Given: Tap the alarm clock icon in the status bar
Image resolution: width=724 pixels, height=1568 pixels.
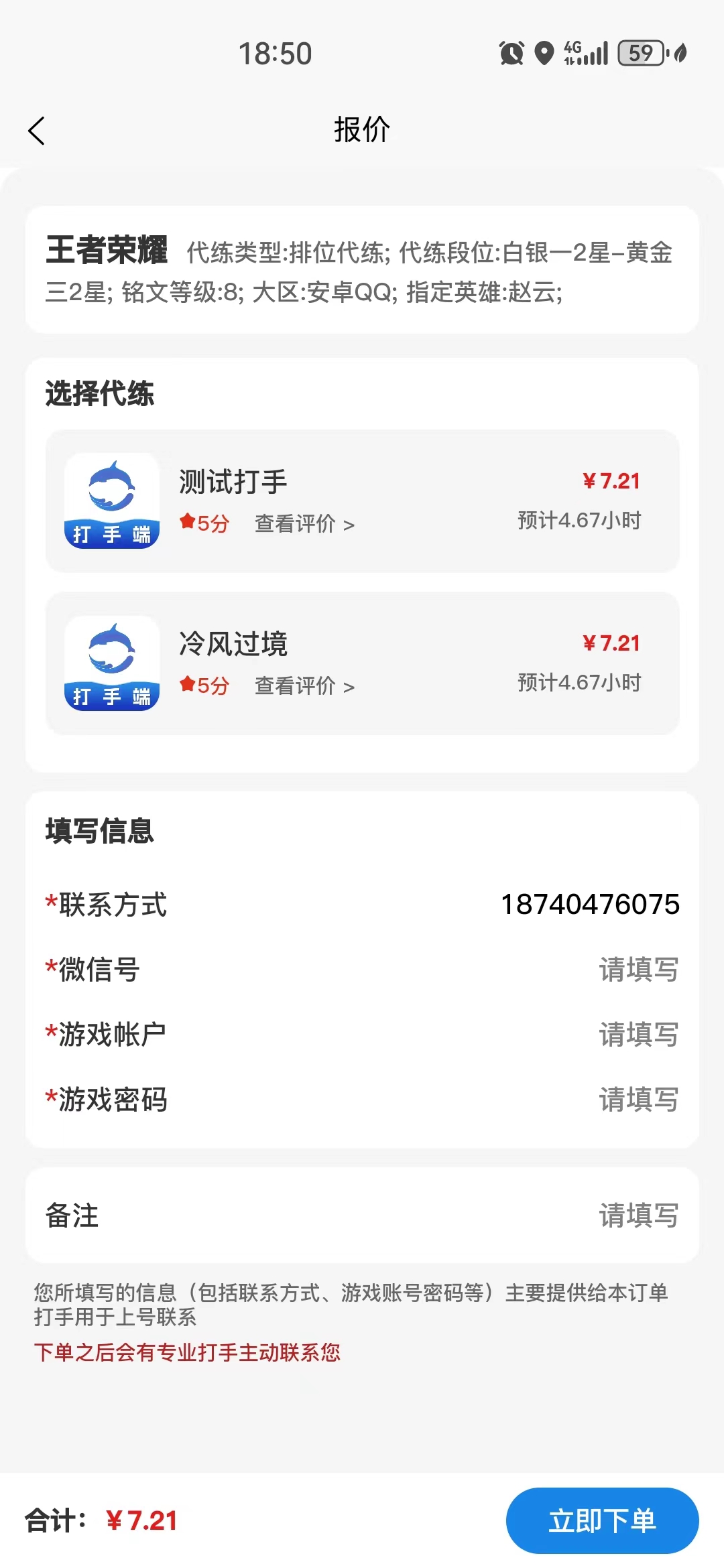Looking at the screenshot, I should pos(511,52).
